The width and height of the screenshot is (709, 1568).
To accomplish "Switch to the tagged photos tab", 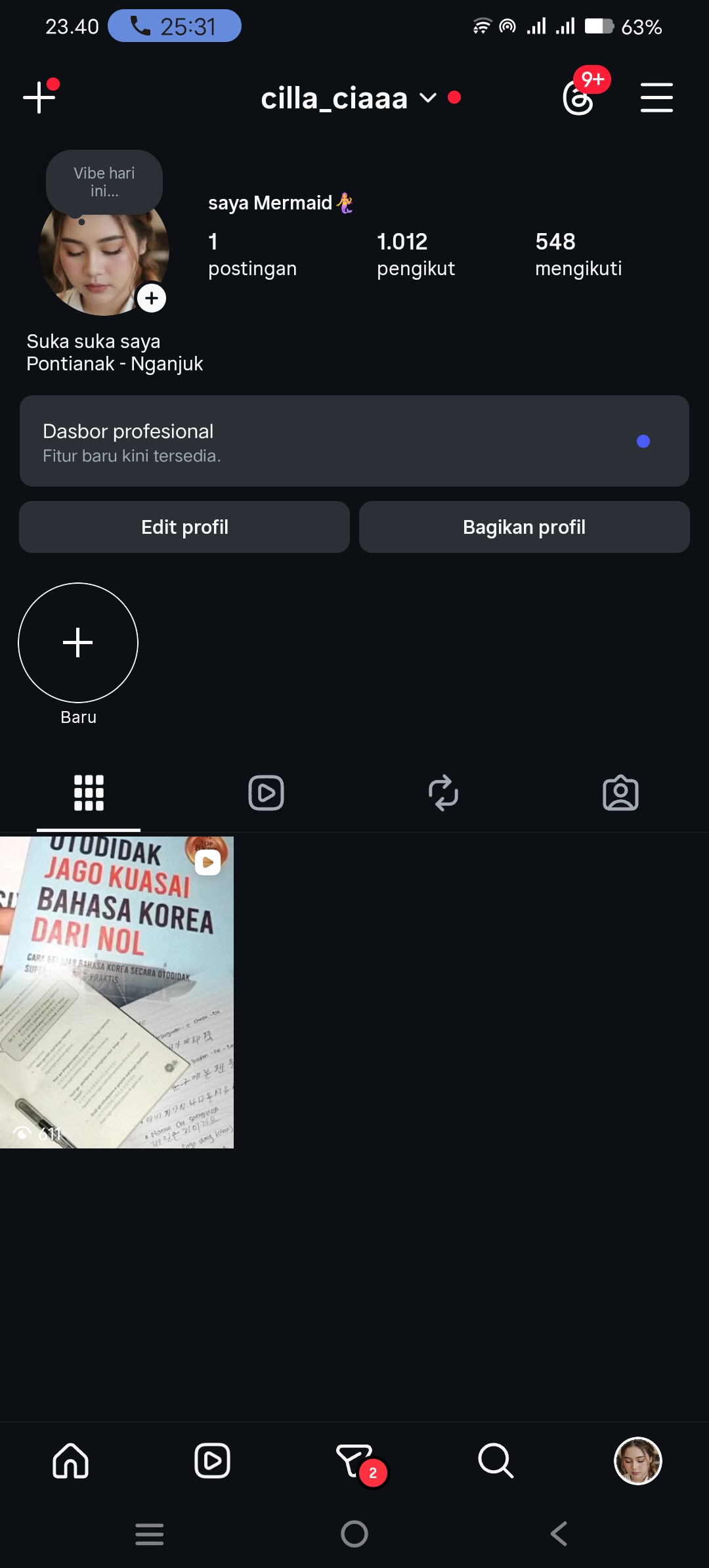I will click(x=620, y=793).
